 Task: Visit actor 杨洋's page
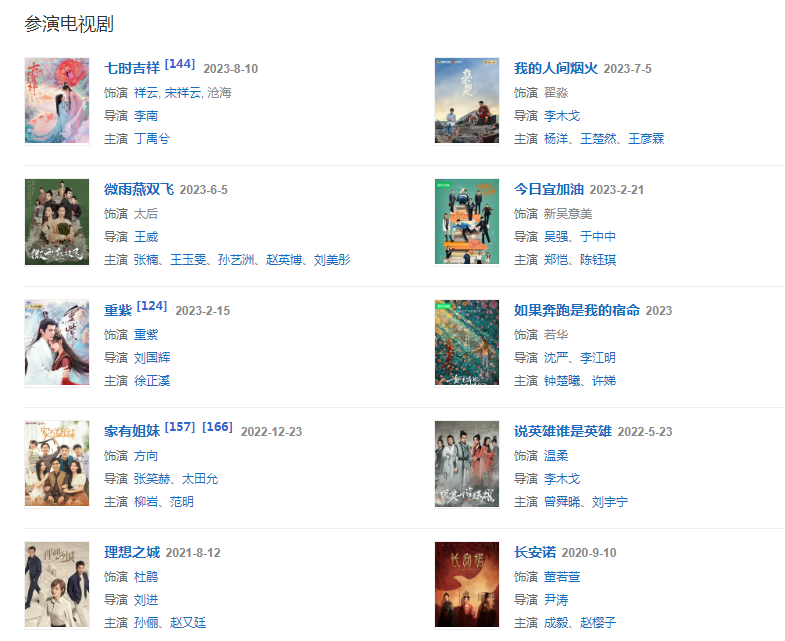pyautogui.click(x=556, y=139)
